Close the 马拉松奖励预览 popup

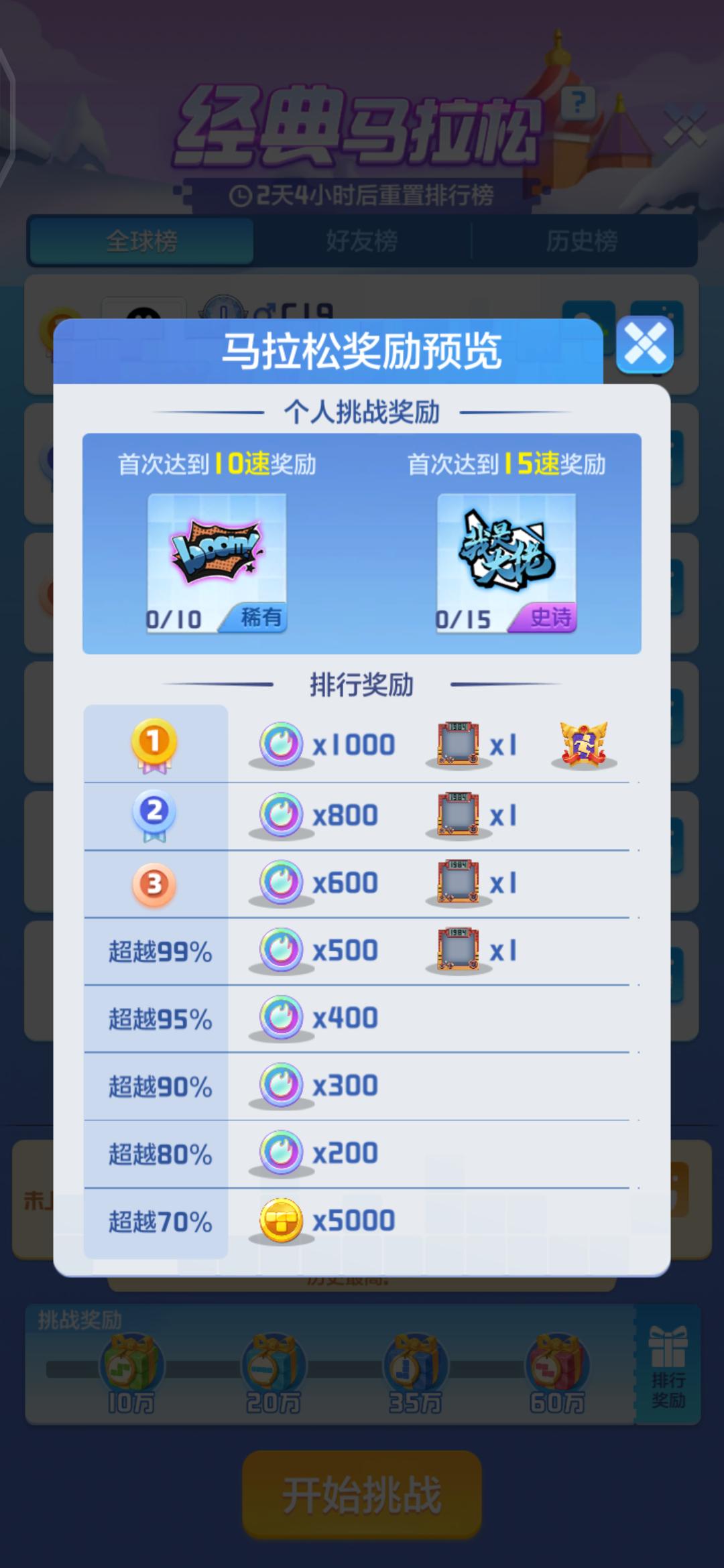coord(645,344)
